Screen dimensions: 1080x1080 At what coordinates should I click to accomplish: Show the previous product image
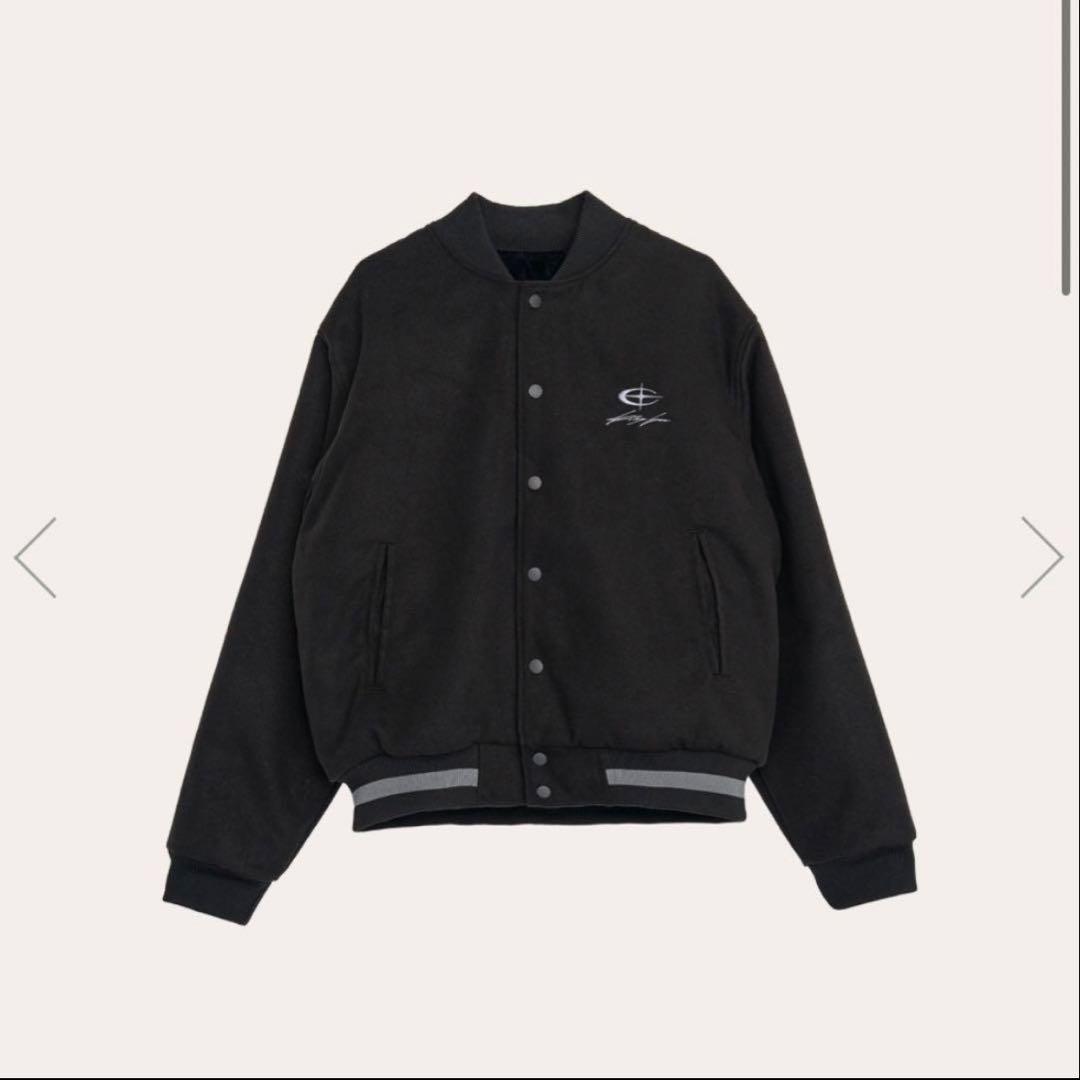36,557
